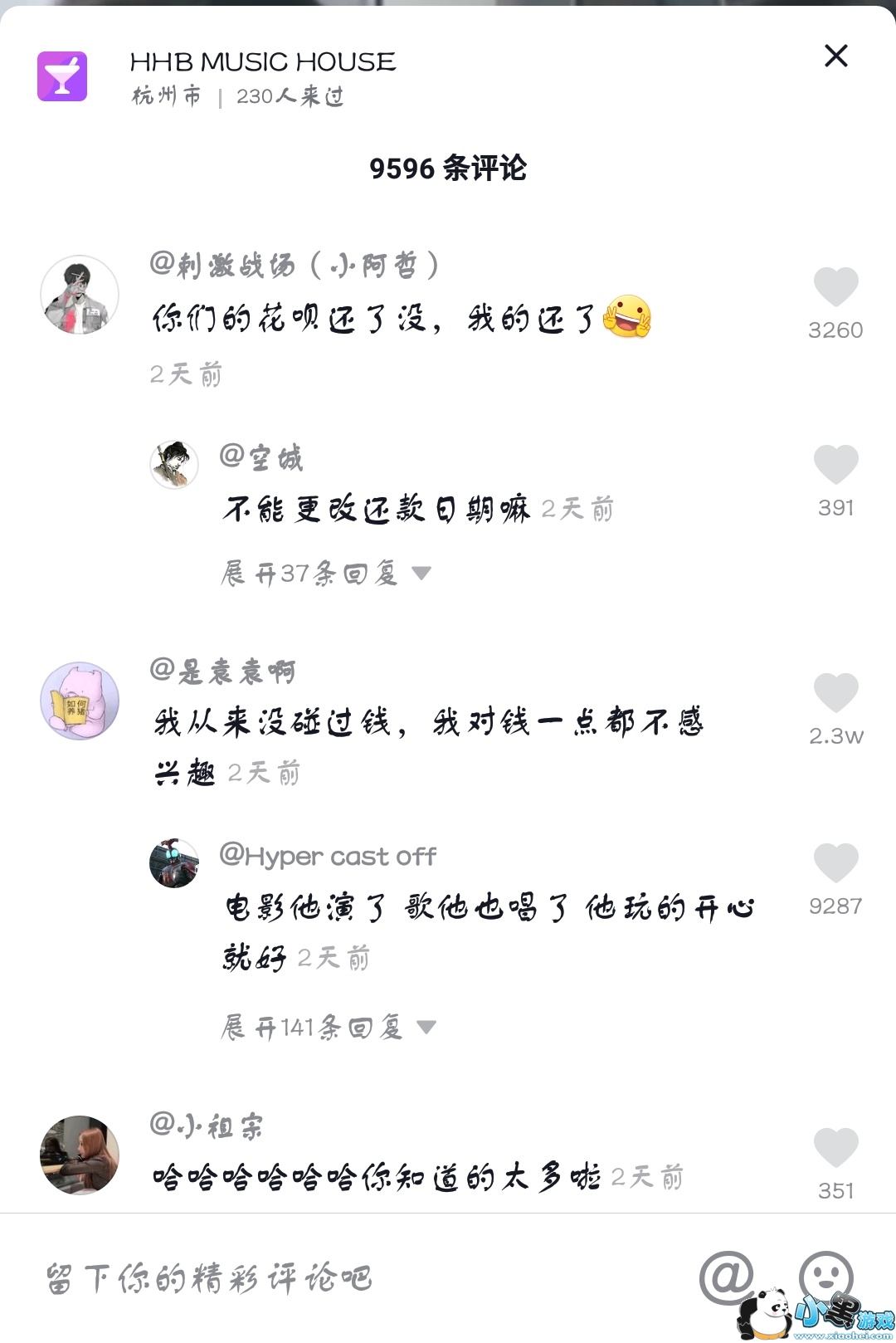Open 空城's profile avatar
The width and height of the screenshot is (896, 1343).
[174, 465]
